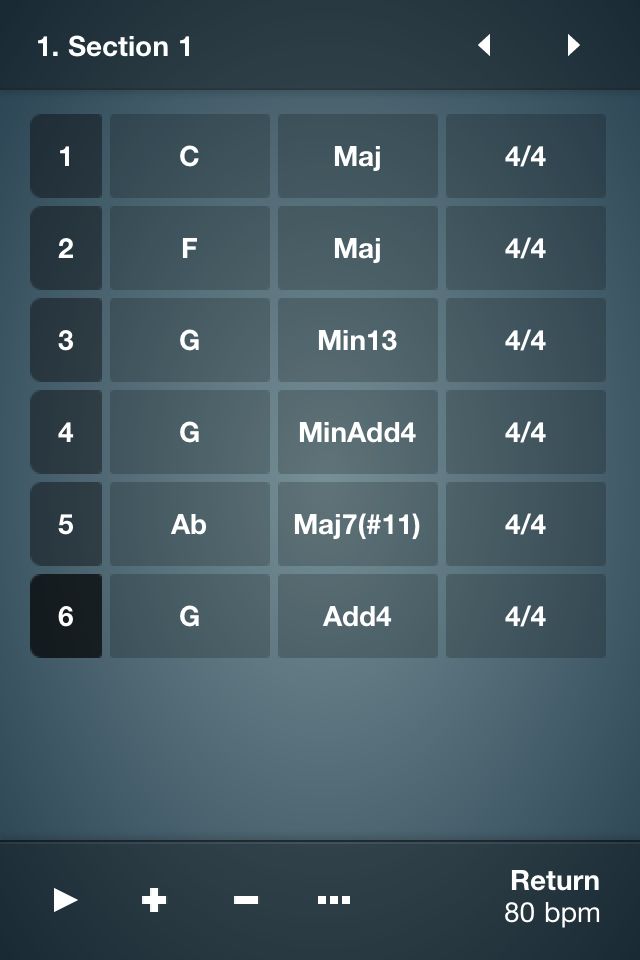
Task: Tap Return 80 bpm button
Action: click(x=553, y=896)
